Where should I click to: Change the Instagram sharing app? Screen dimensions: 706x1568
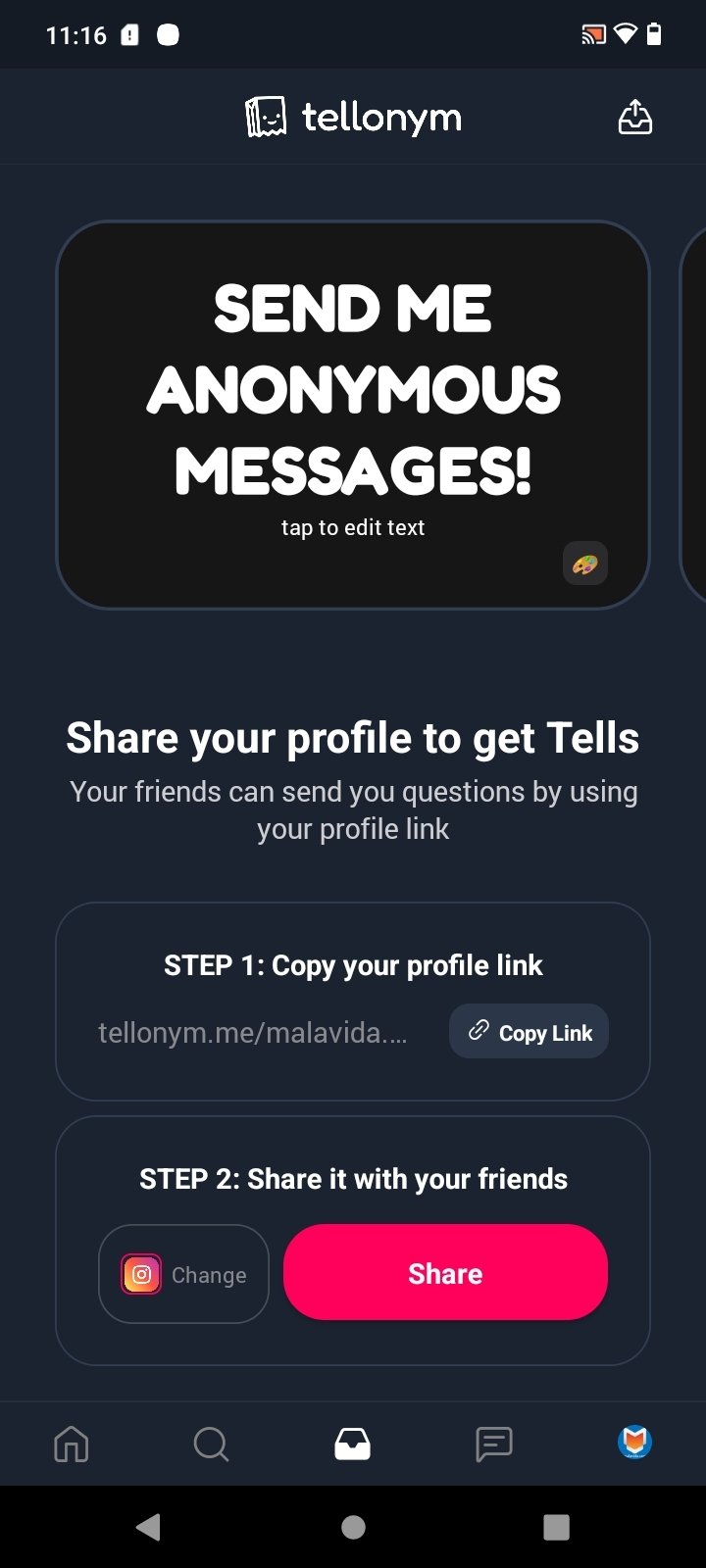click(x=183, y=1274)
